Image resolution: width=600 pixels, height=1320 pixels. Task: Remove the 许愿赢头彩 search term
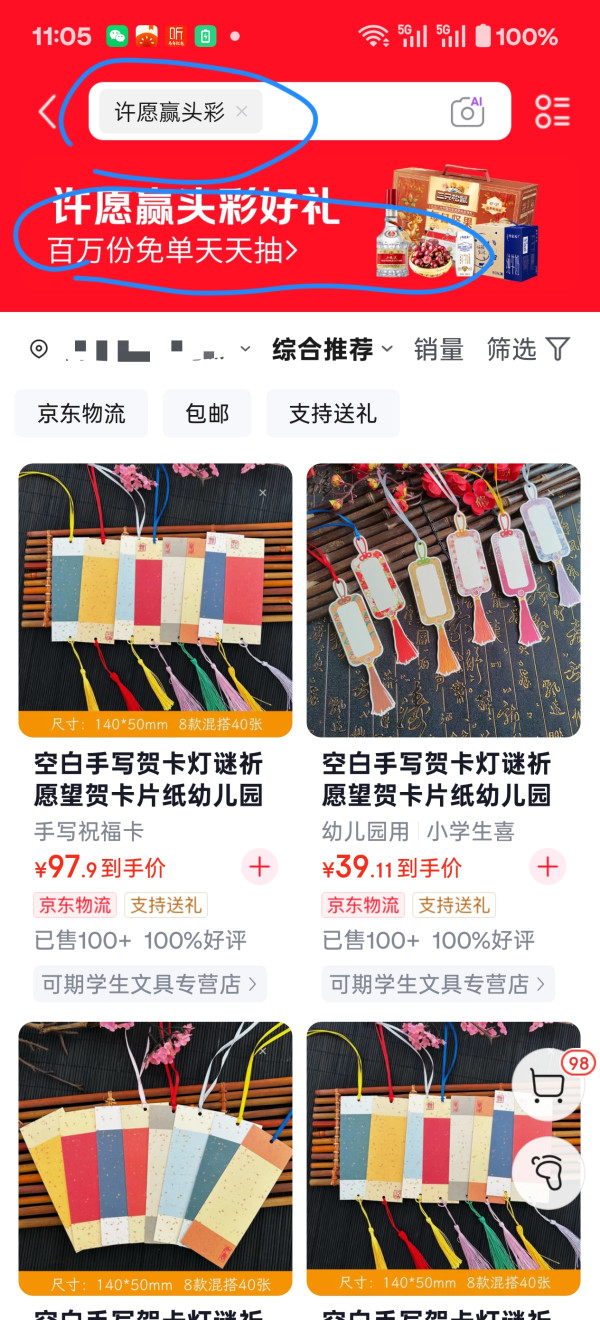point(241,112)
